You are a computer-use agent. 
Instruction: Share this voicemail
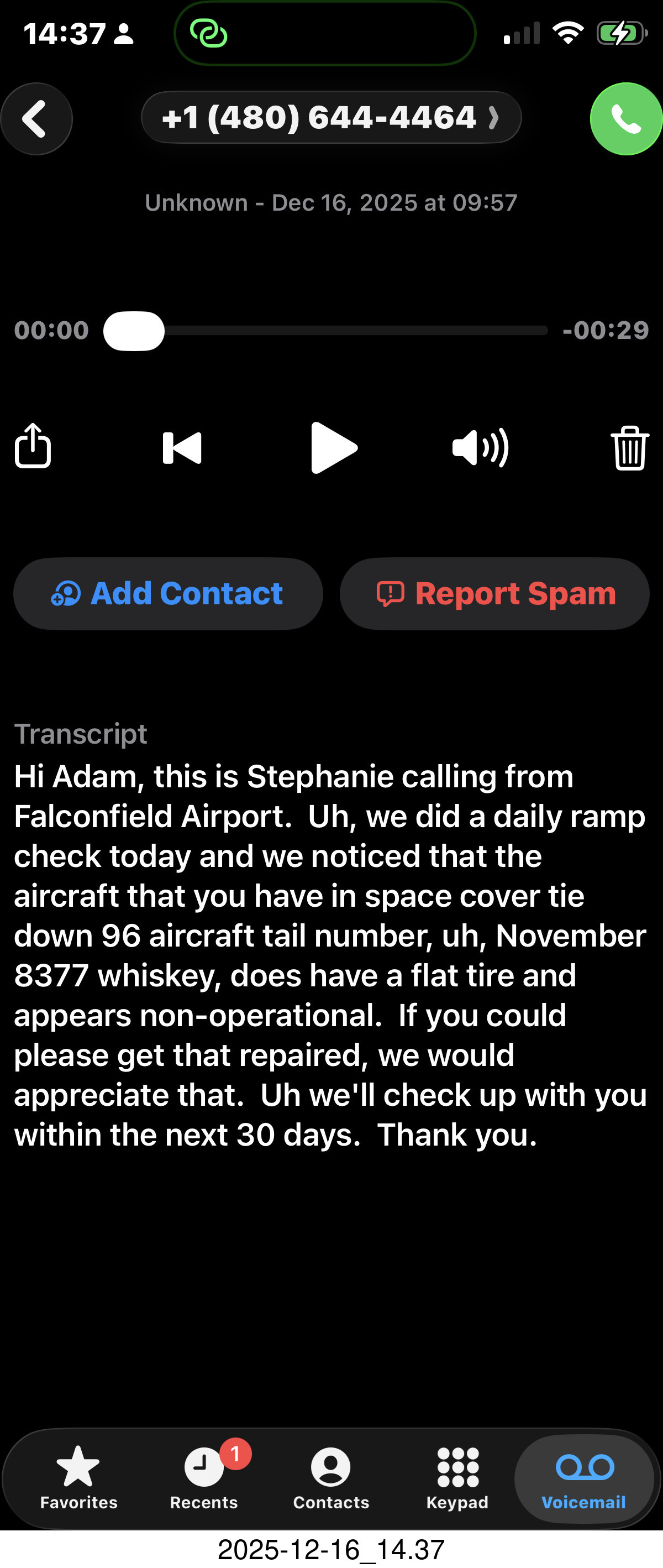tap(33, 446)
